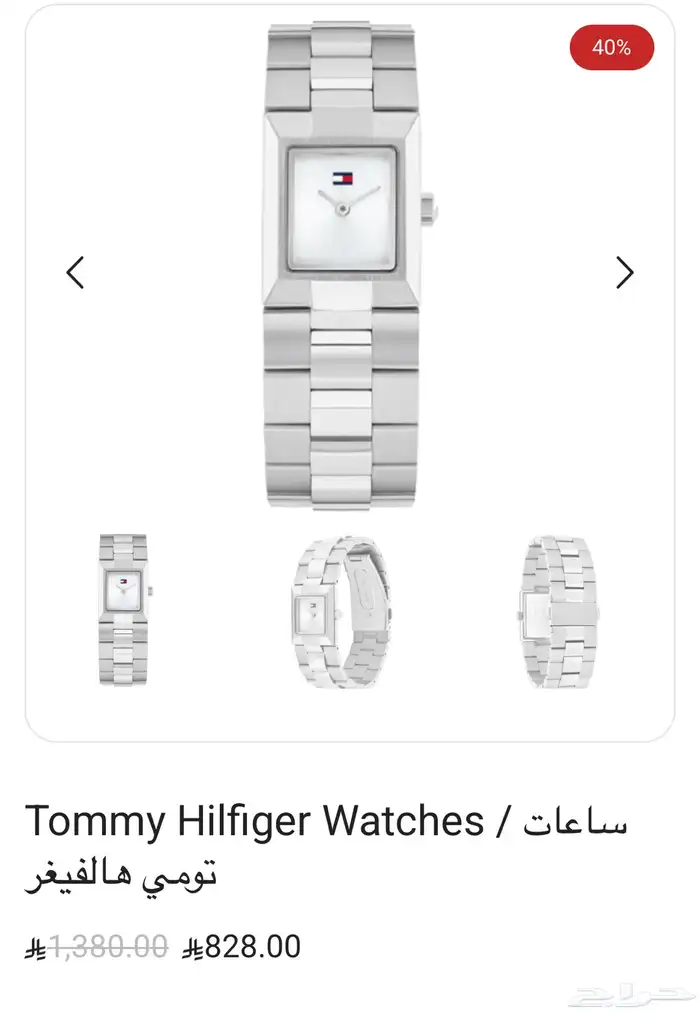Show the next watch image
700x1014 pixels.
(625, 272)
